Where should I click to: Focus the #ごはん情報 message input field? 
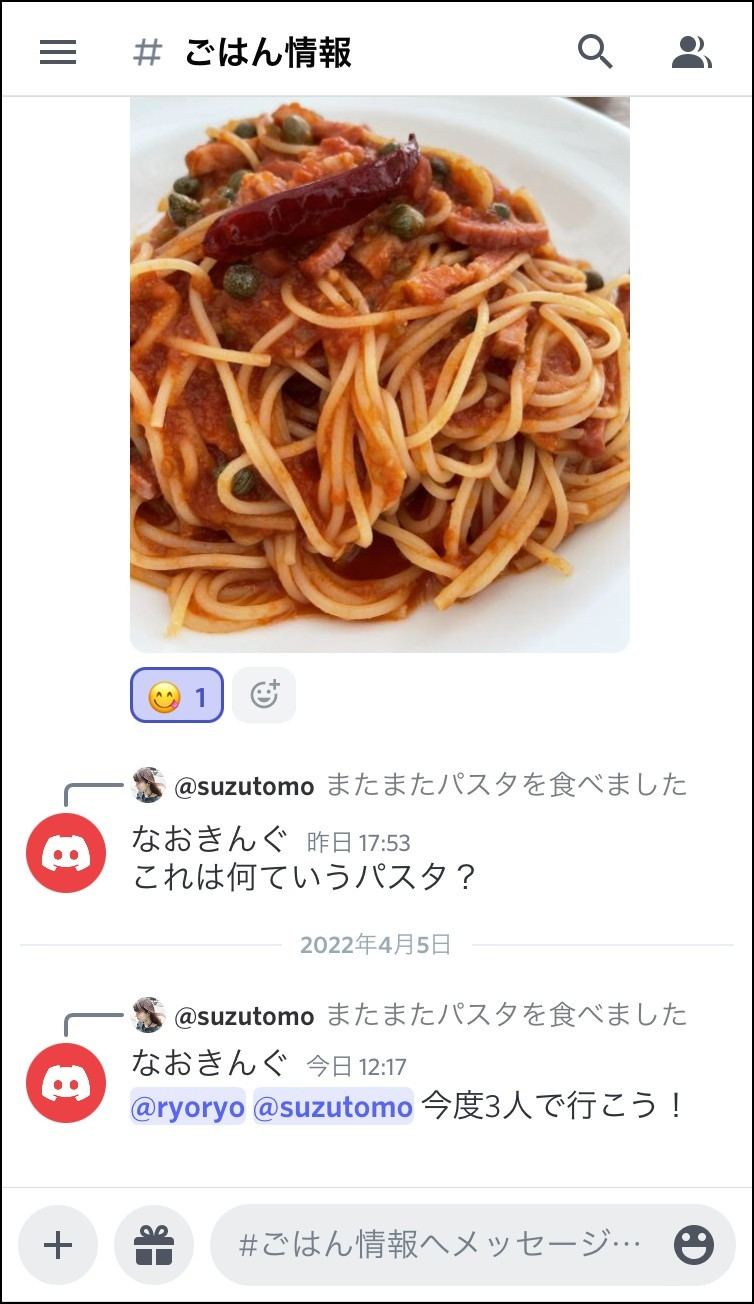pos(440,1245)
